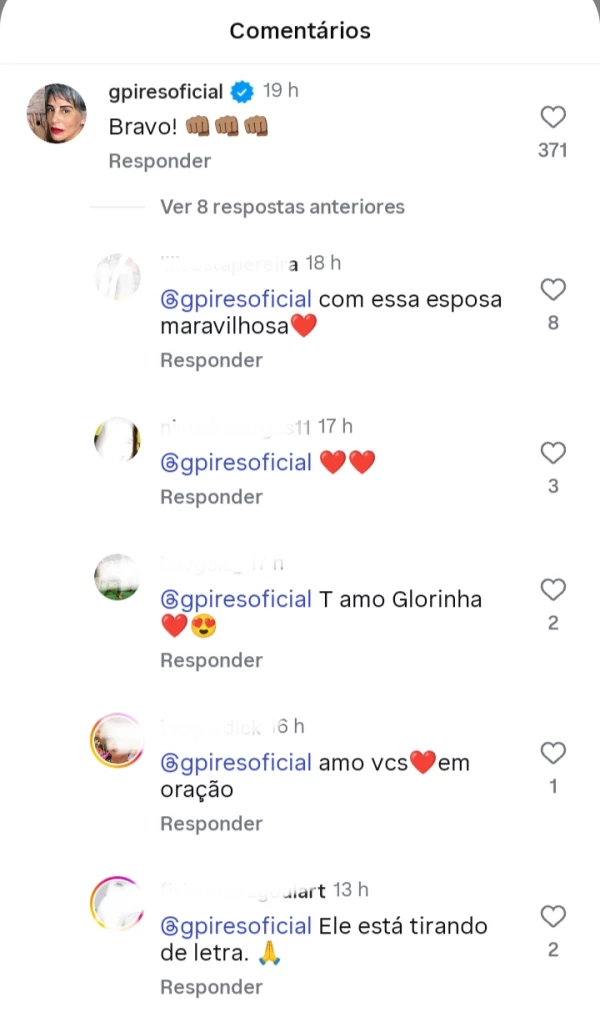Viewport: 600px width, 1017px height.
Task: Open the gpiresoficial username at the top comment
Action: (x=165, y=92)
